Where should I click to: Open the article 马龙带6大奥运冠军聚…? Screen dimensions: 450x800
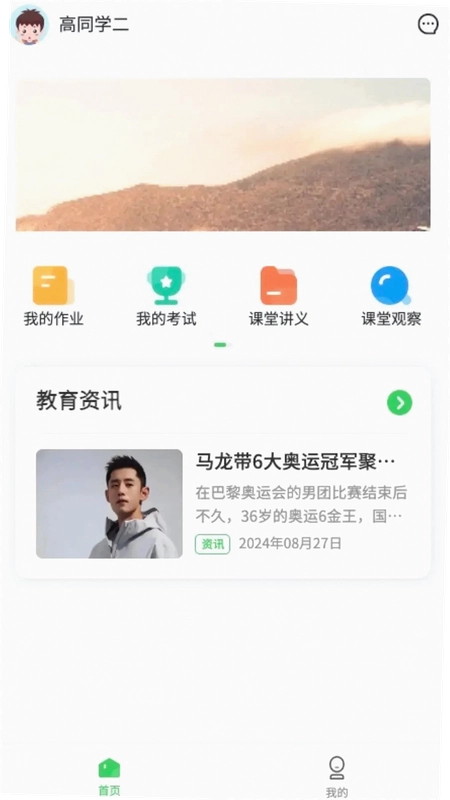pos(223,504)
